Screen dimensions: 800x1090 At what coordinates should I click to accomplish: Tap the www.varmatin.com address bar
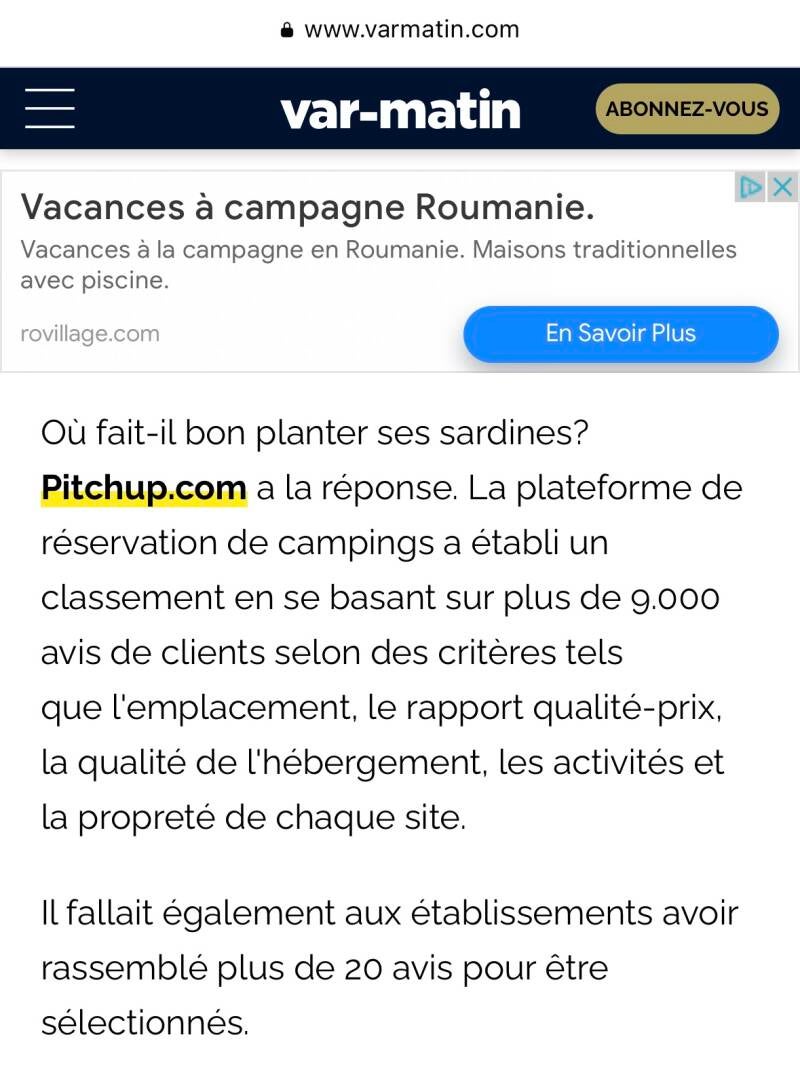tap(400, 29)
